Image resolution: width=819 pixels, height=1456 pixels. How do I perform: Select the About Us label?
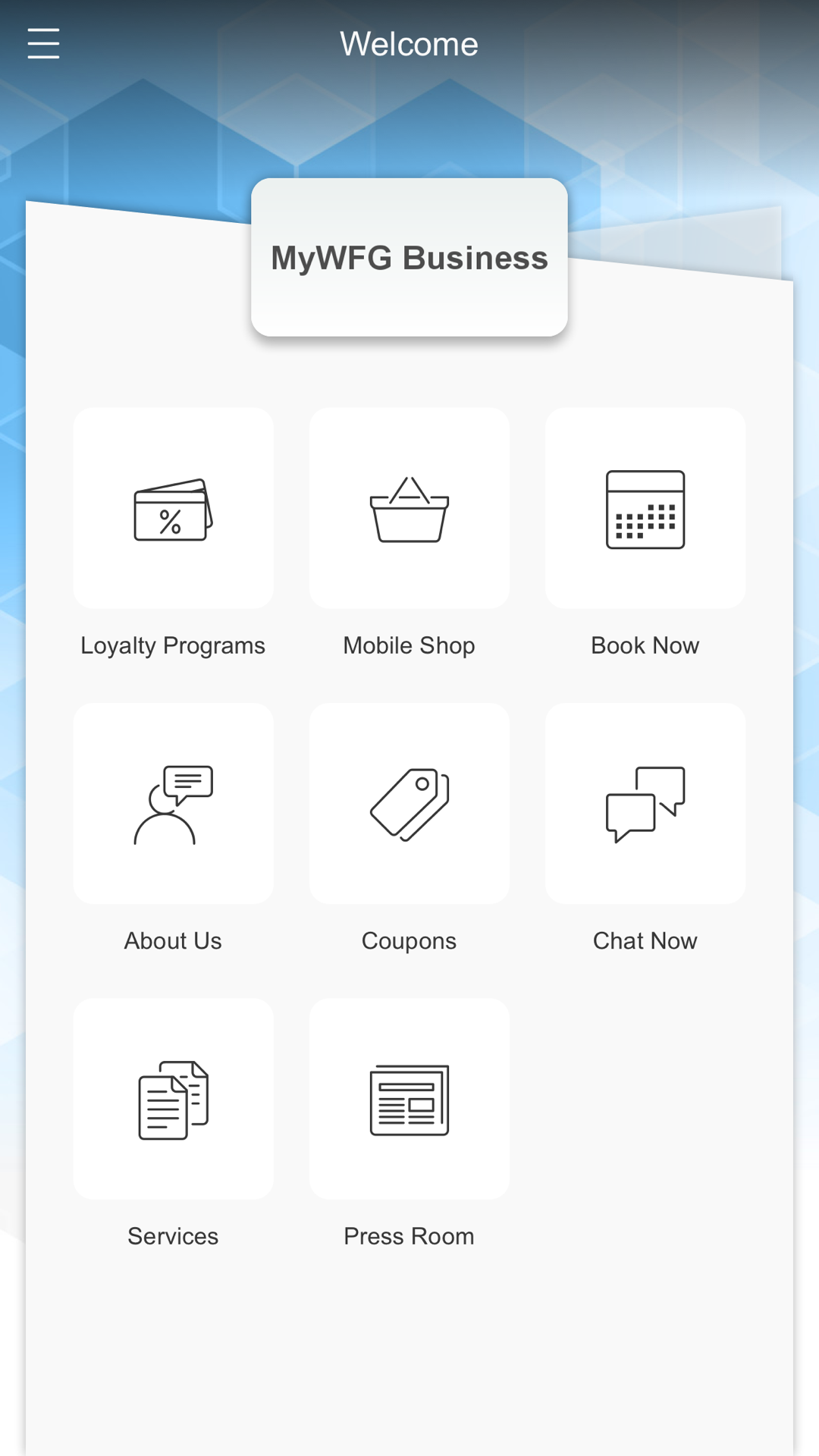(173, 941)
